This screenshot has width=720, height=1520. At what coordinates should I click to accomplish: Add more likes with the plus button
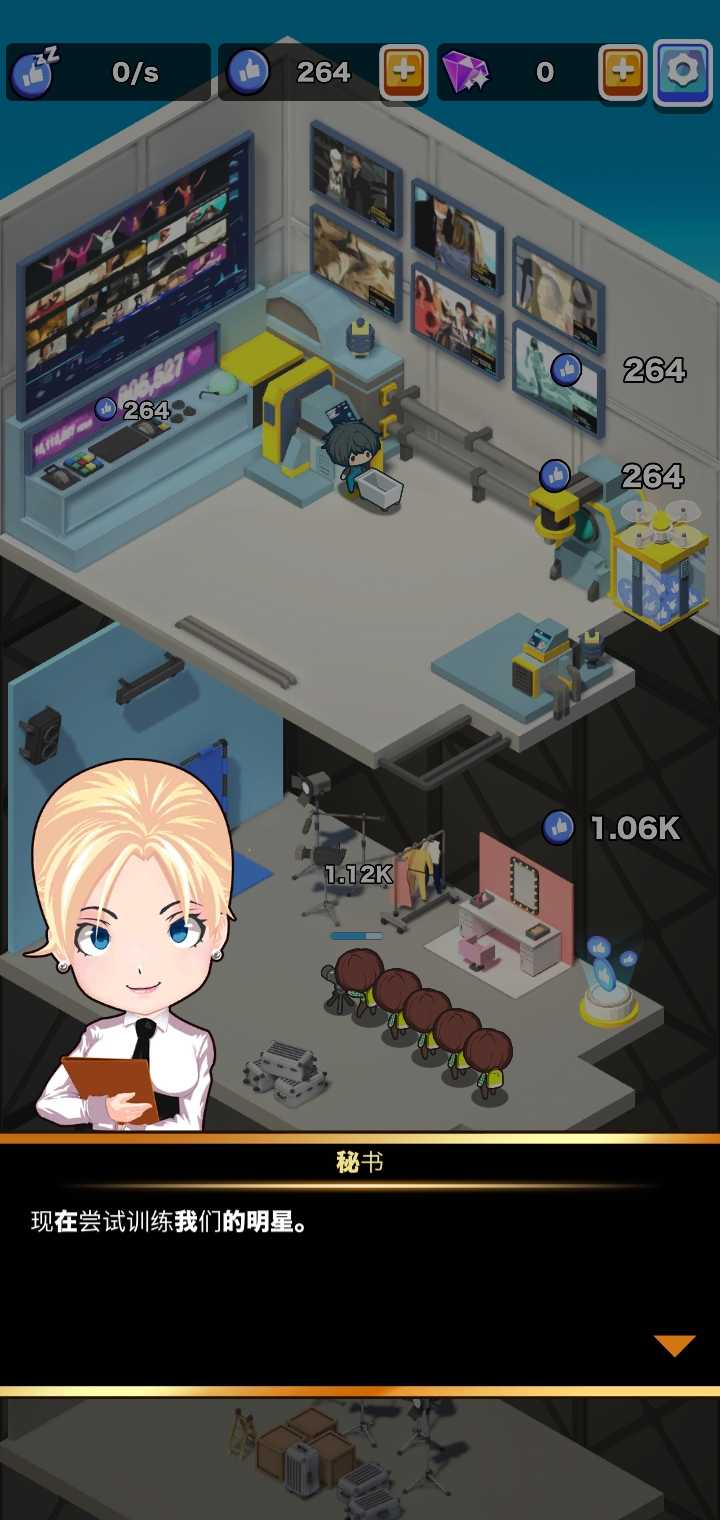point(404,71)
